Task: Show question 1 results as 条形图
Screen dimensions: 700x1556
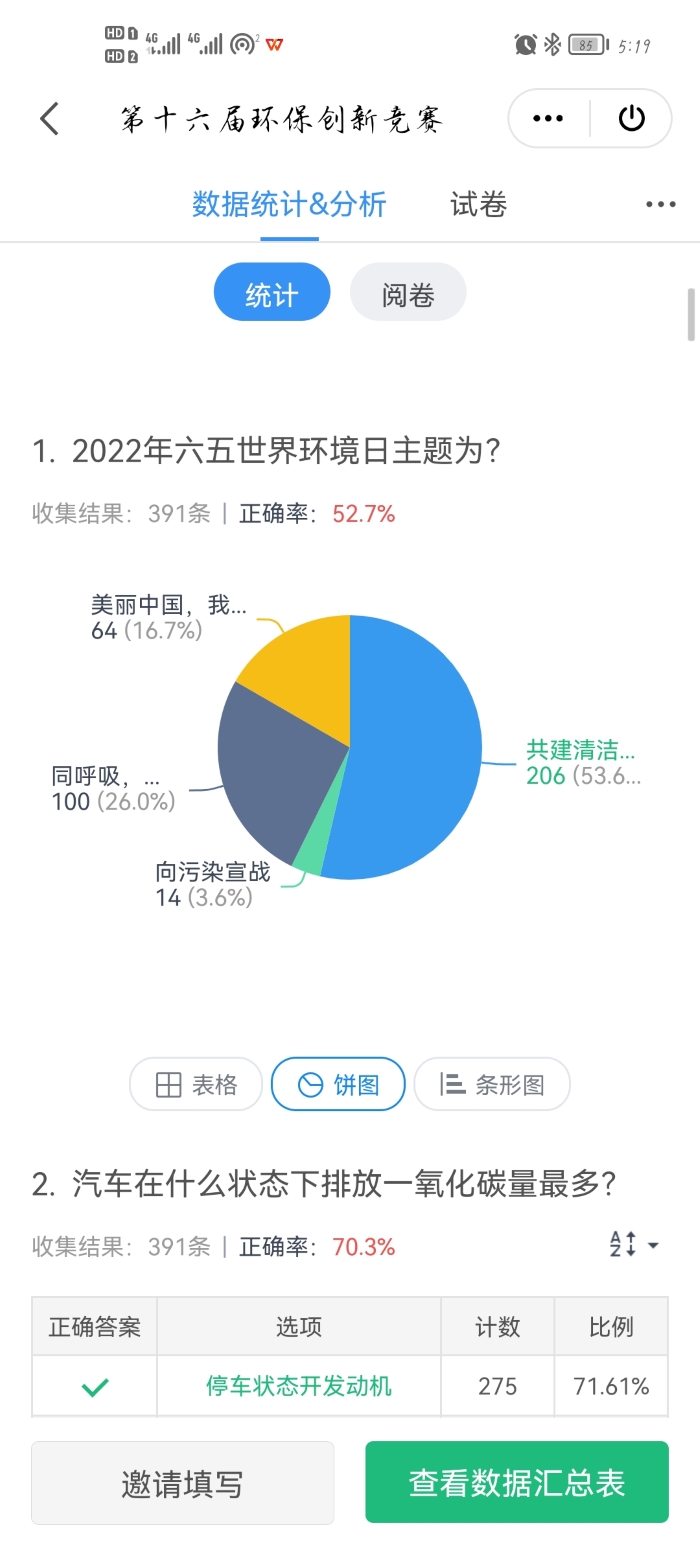Action: (492, 1085)
